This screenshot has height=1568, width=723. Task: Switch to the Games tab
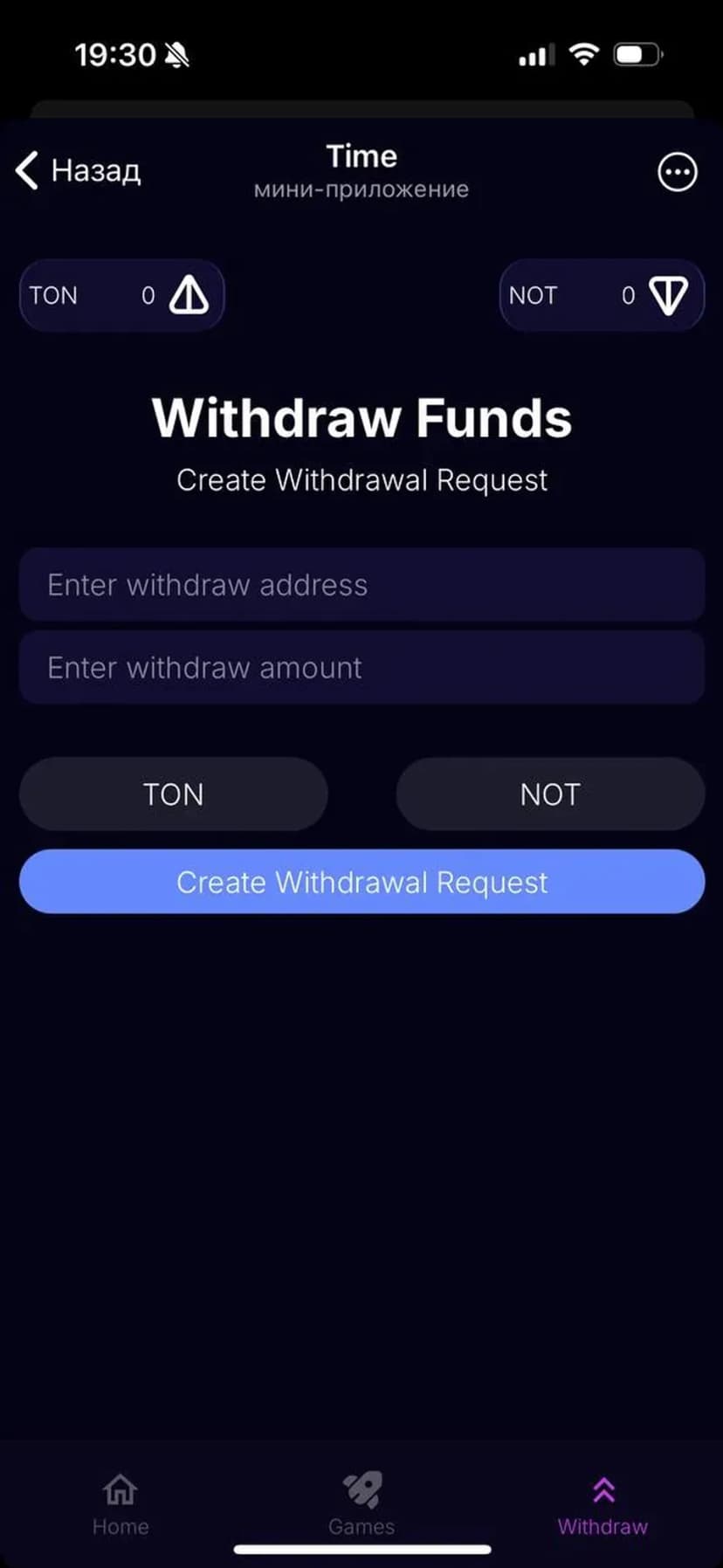click(361, 1504)
